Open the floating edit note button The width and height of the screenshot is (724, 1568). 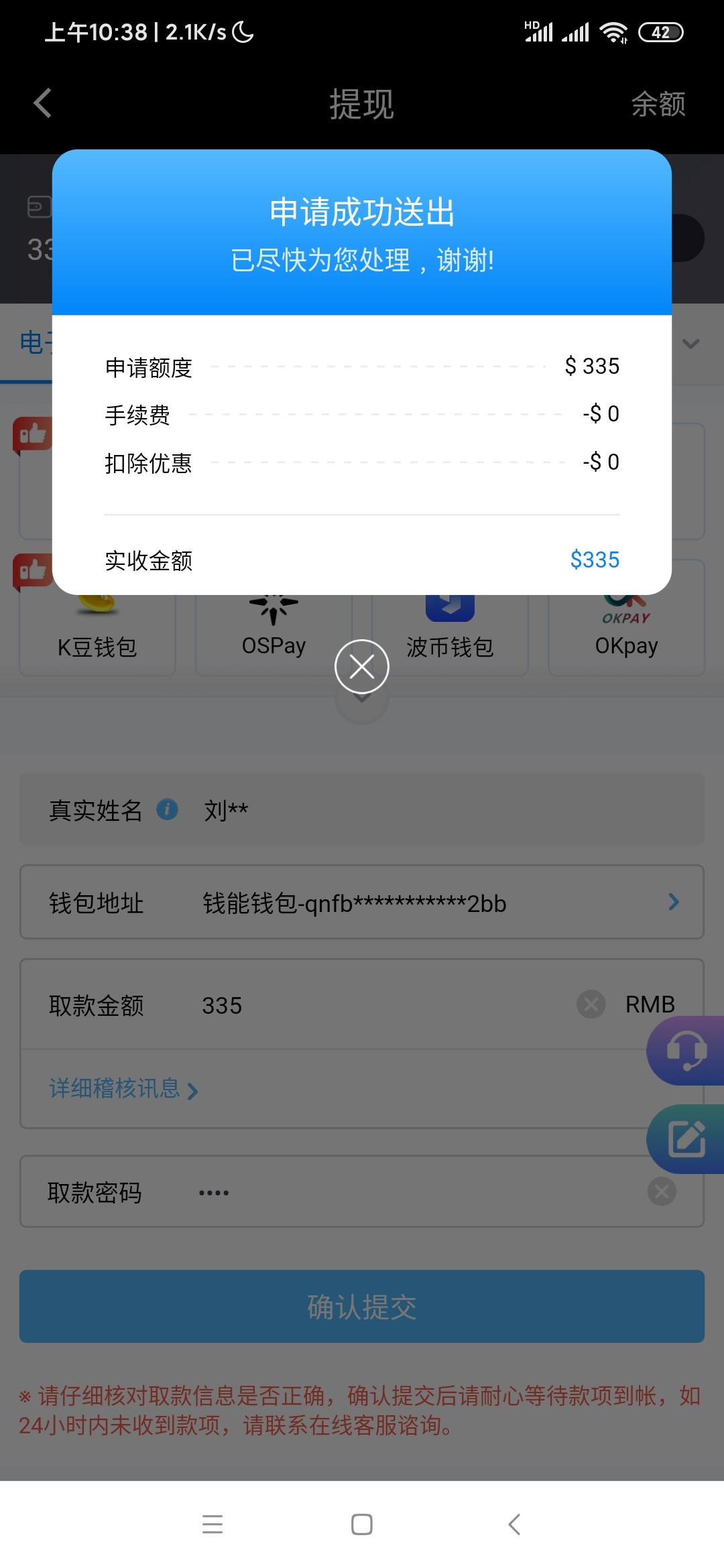click(686, 1139)
